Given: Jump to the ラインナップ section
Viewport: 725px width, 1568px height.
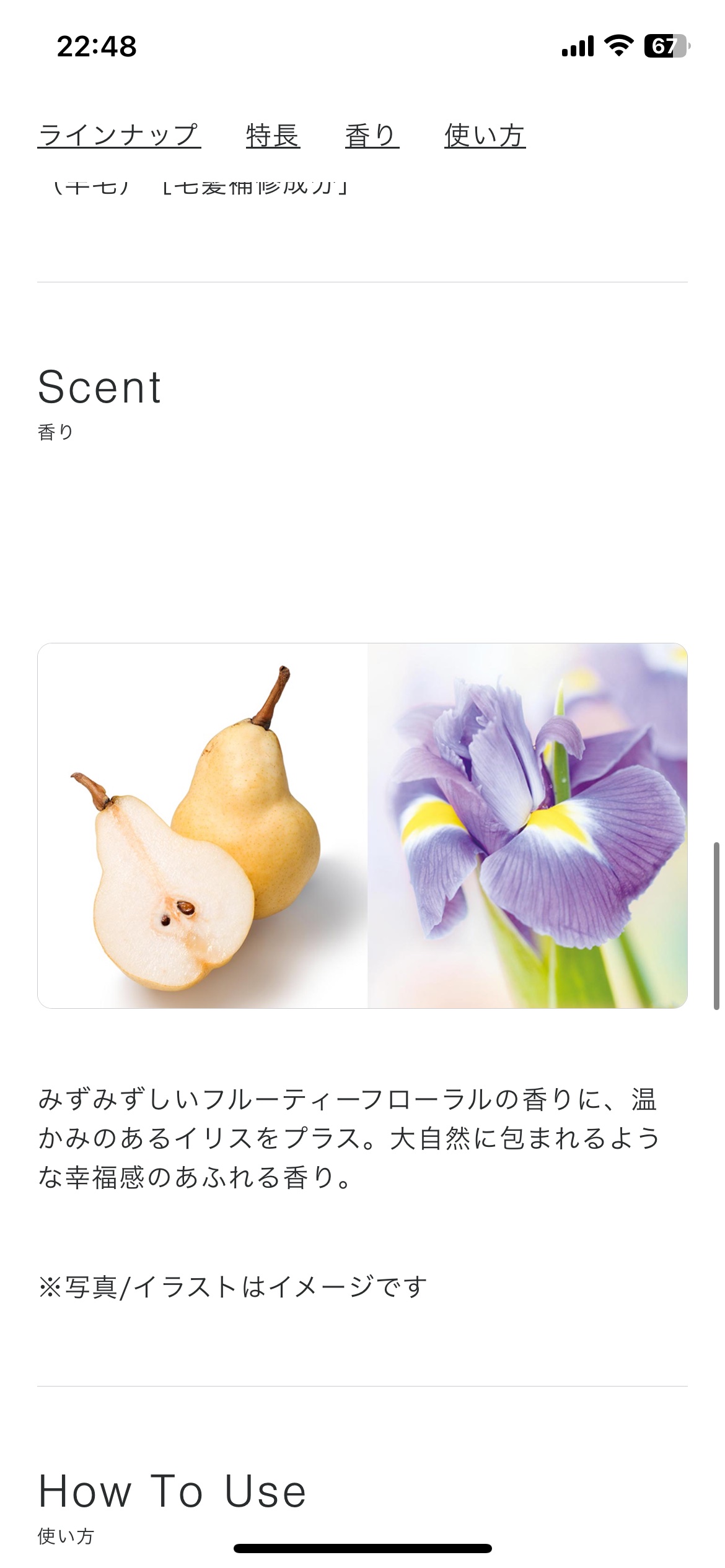Looking at the screenshot, I should (x=119, y=136).
